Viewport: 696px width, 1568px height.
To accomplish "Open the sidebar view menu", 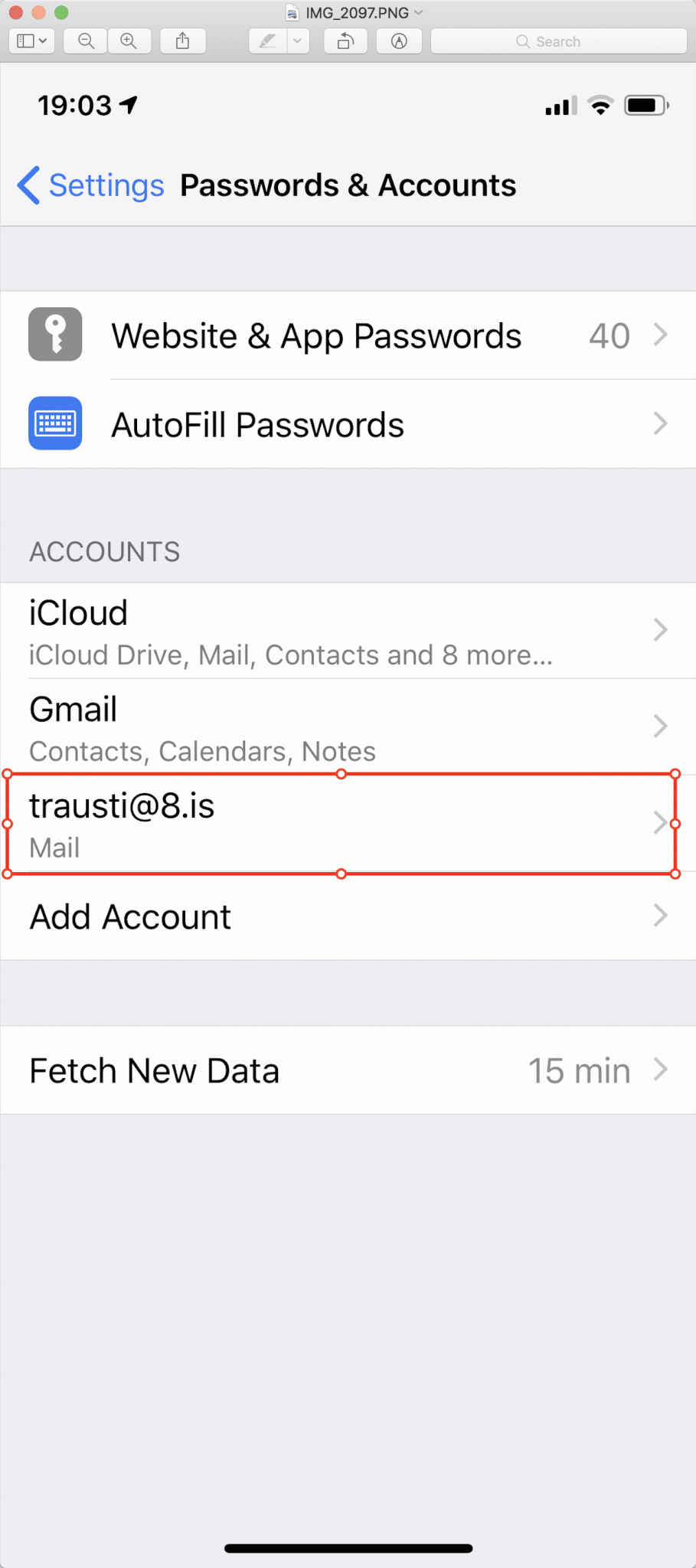I will click(31, 41).
